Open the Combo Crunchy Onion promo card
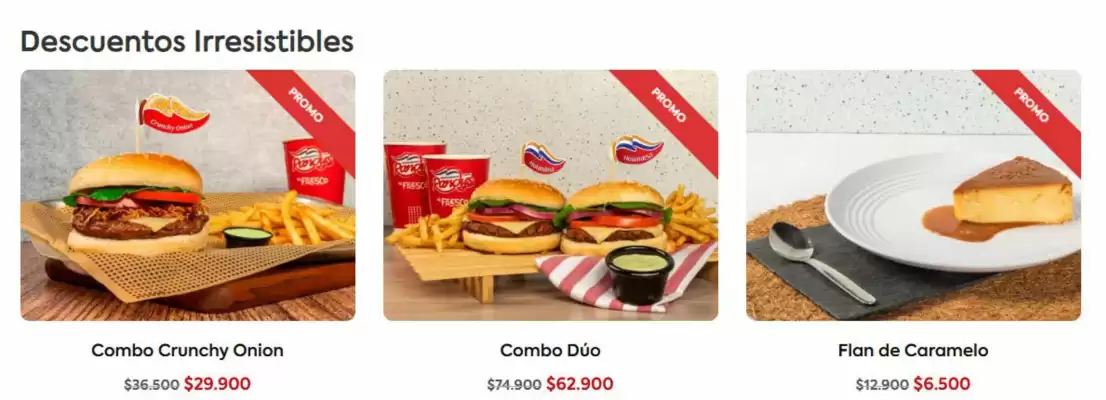This screenshot has width=1106, height=400. pyautogui.click(x=187, y=196)
